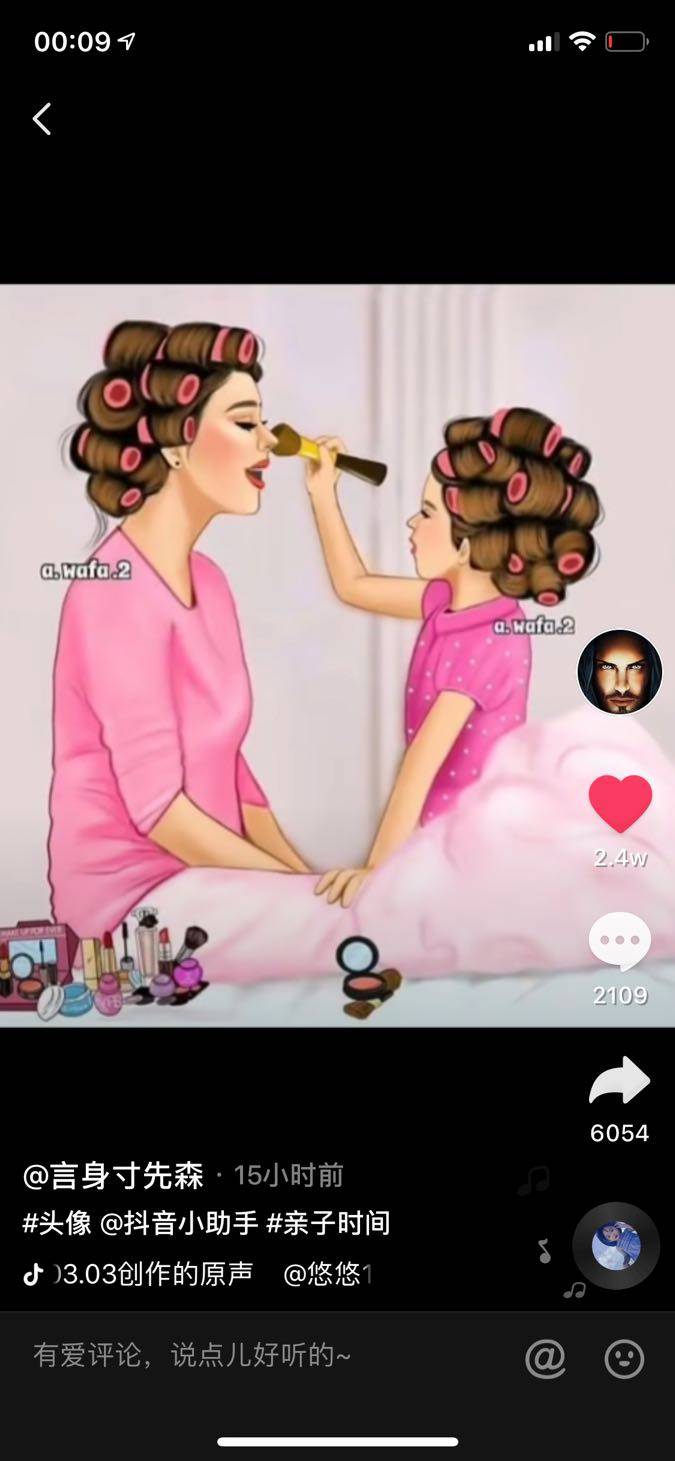Viewport: 675px width, 1461px height.
Task: Tap the red heart like icon
Action: pyautogui.click(x=619, y=803)
